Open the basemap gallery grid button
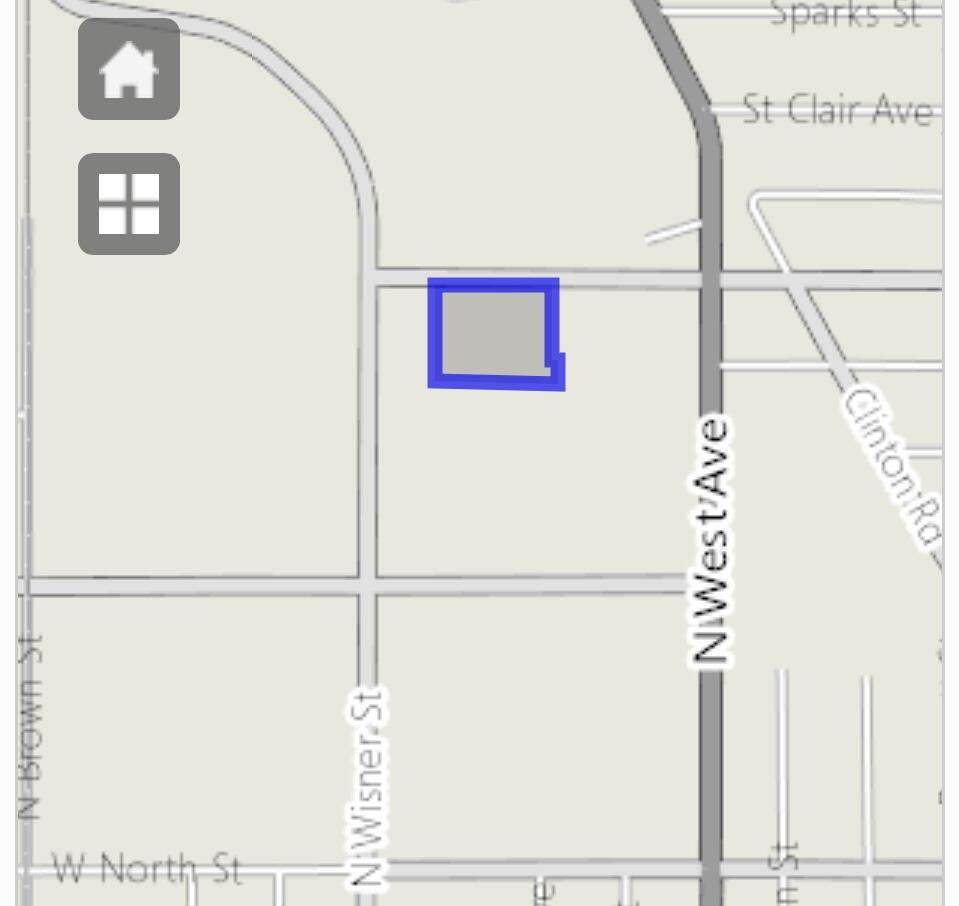The image size is (959, 906). 129,204
